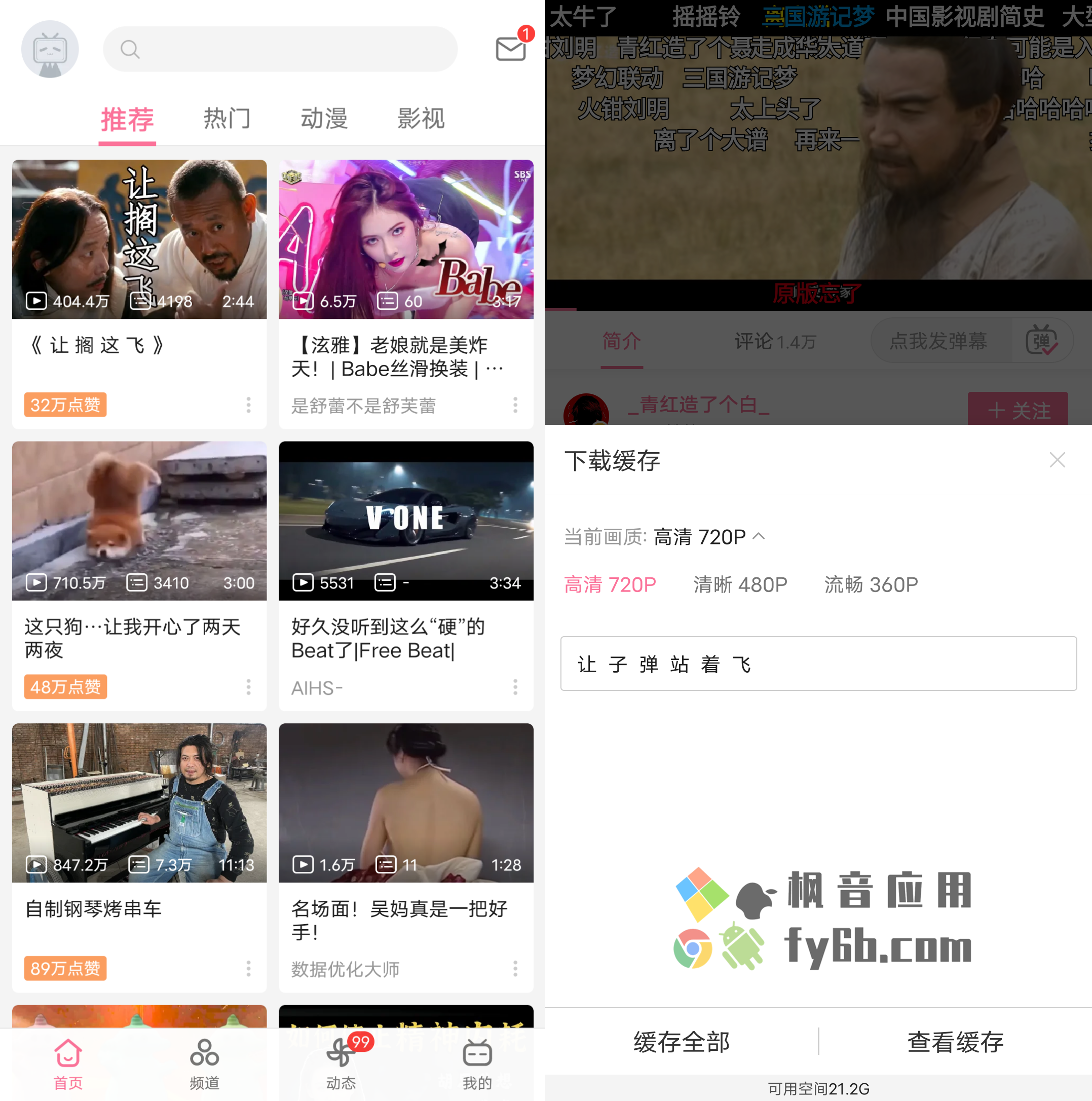Open the 《让搁这飞》 video
1092x1101 pixels.
139,239
